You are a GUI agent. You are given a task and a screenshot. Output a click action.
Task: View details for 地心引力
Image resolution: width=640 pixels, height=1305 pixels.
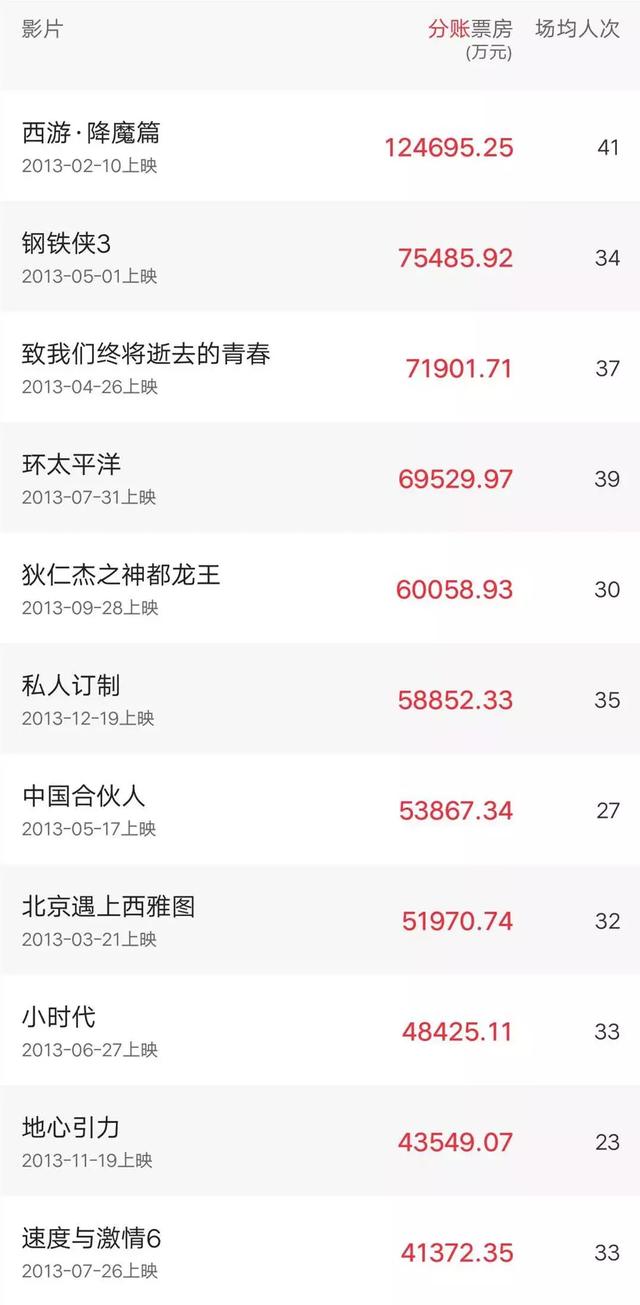click(320, 1142)
